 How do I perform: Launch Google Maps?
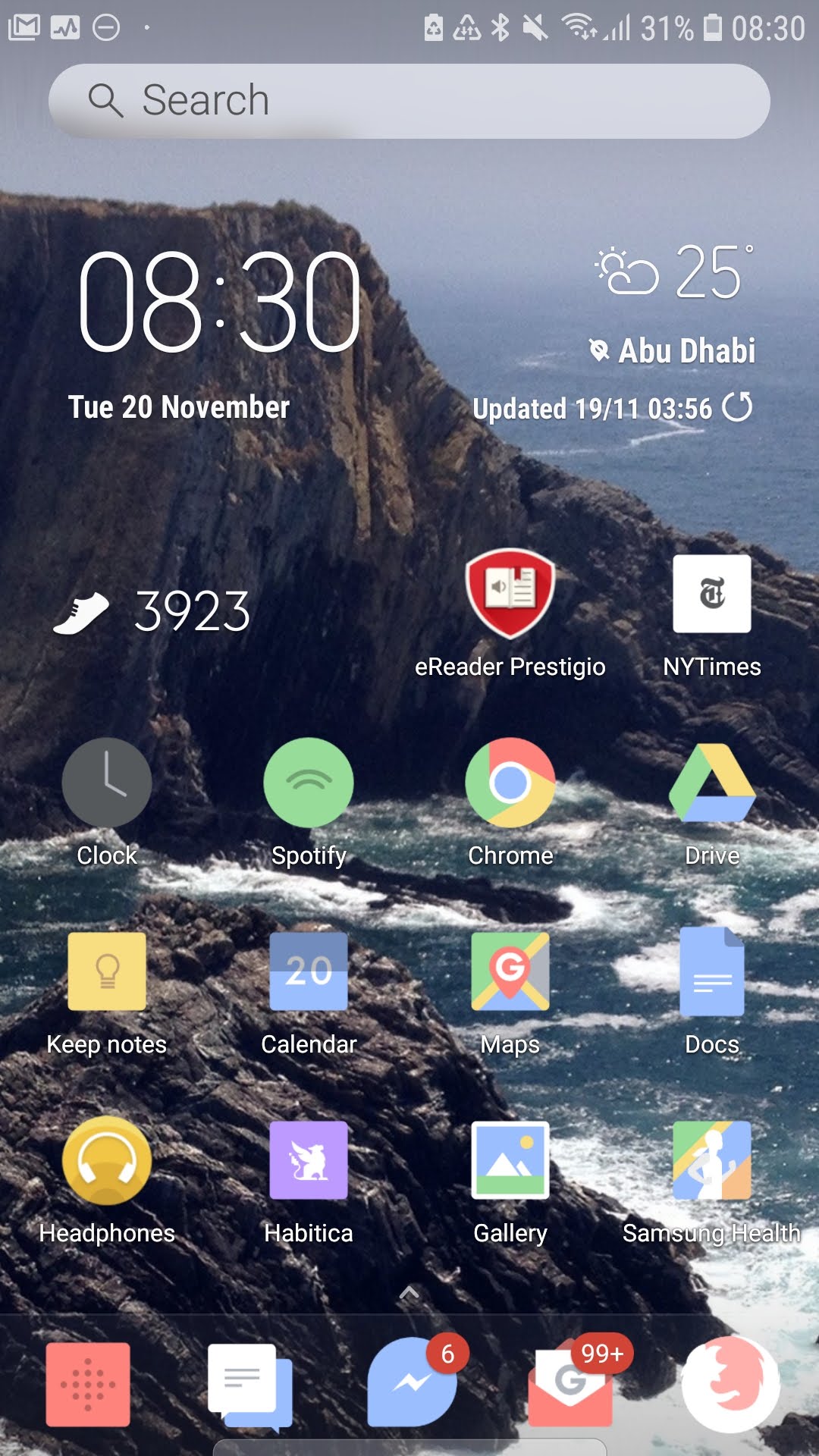pyautogui.click(x=510, y=971)
